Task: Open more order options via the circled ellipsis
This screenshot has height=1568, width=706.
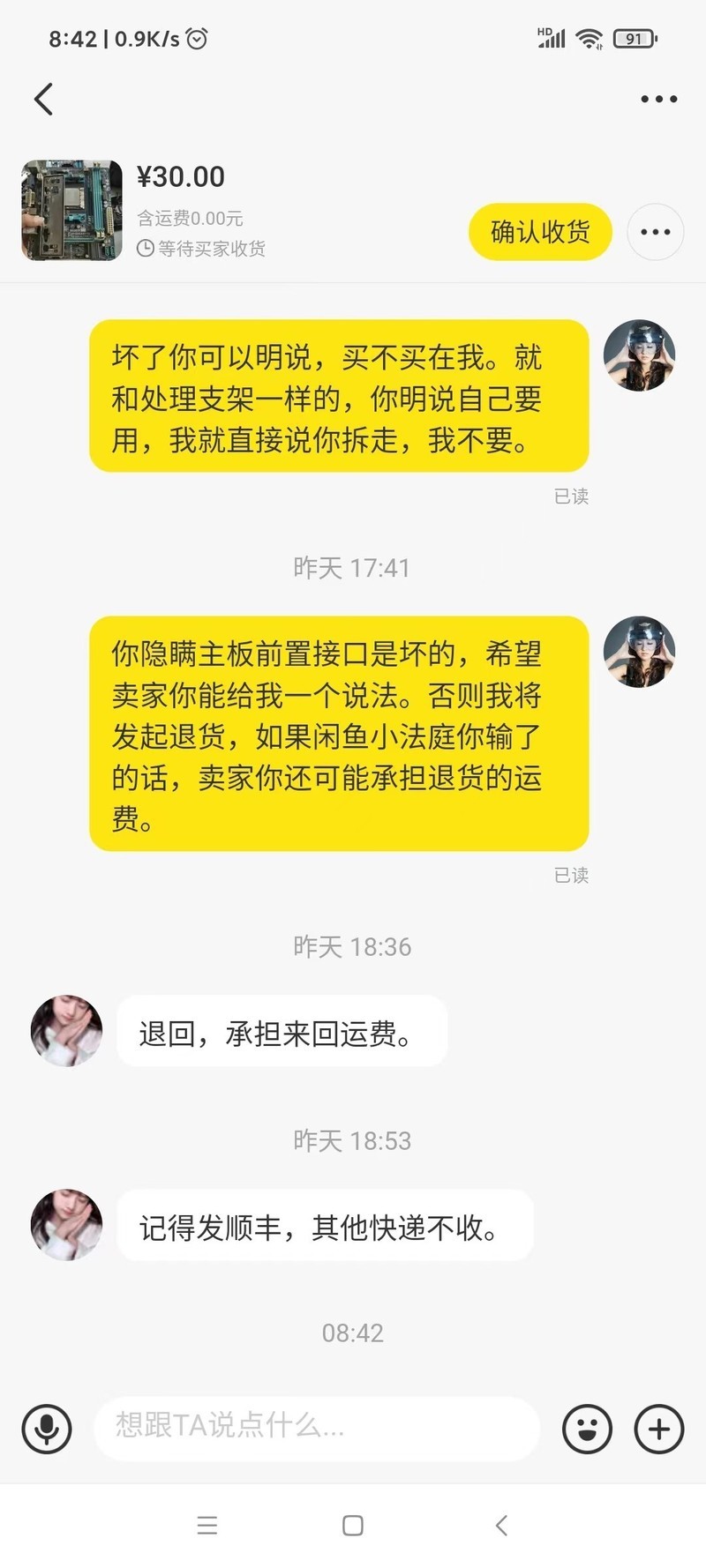Action: 655,232
